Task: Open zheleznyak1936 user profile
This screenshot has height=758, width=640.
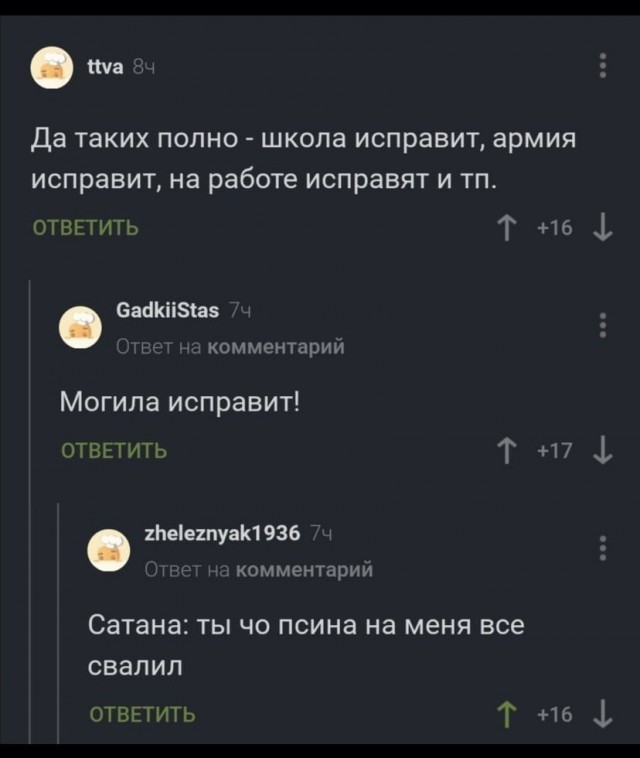Action: pos(223,532)
